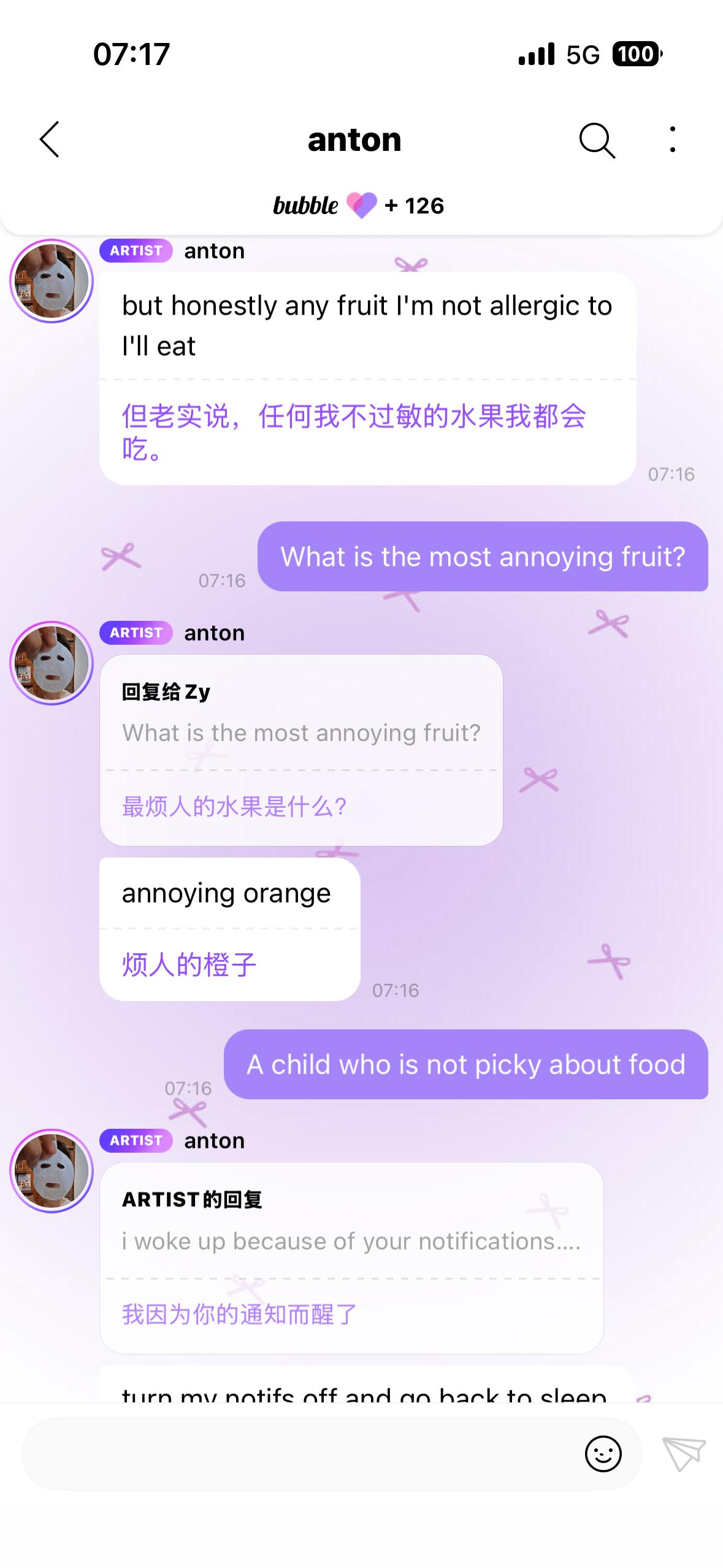Tap the 07:16 timestamp near 'annoying orange'
The width and height of the screenshot is (723, 1568).
click(x=394, y=990)
